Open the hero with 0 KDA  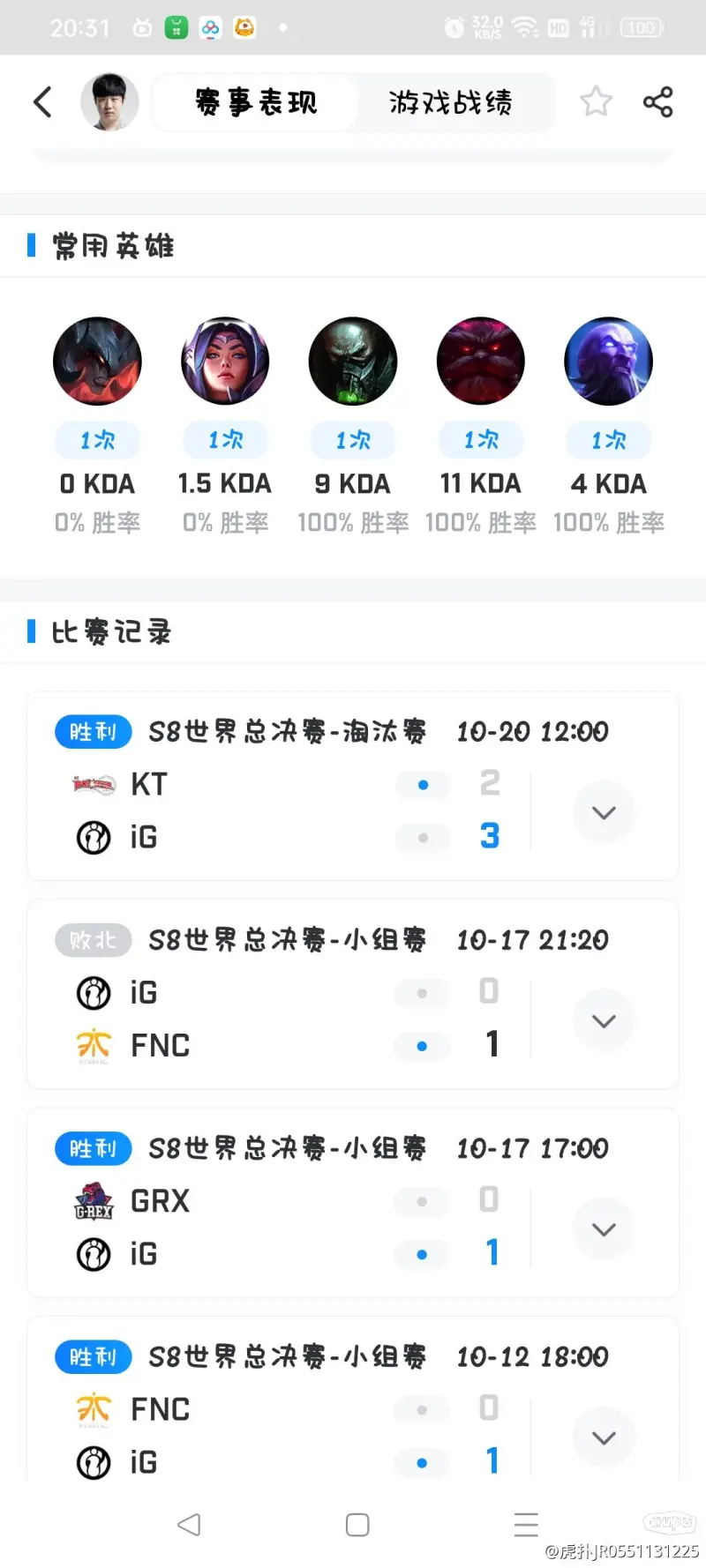(x=97, y=361)
